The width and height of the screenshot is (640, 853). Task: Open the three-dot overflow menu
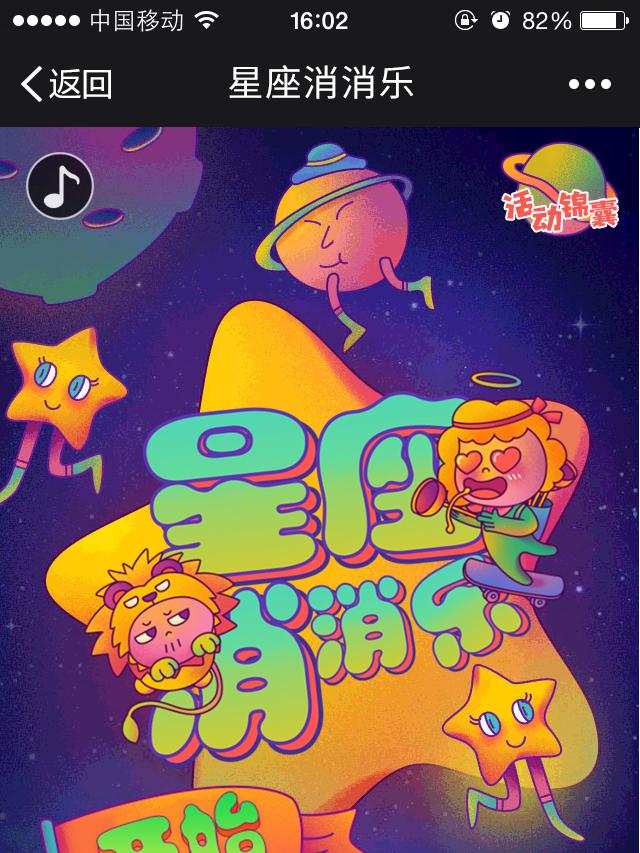coord(589,85)
